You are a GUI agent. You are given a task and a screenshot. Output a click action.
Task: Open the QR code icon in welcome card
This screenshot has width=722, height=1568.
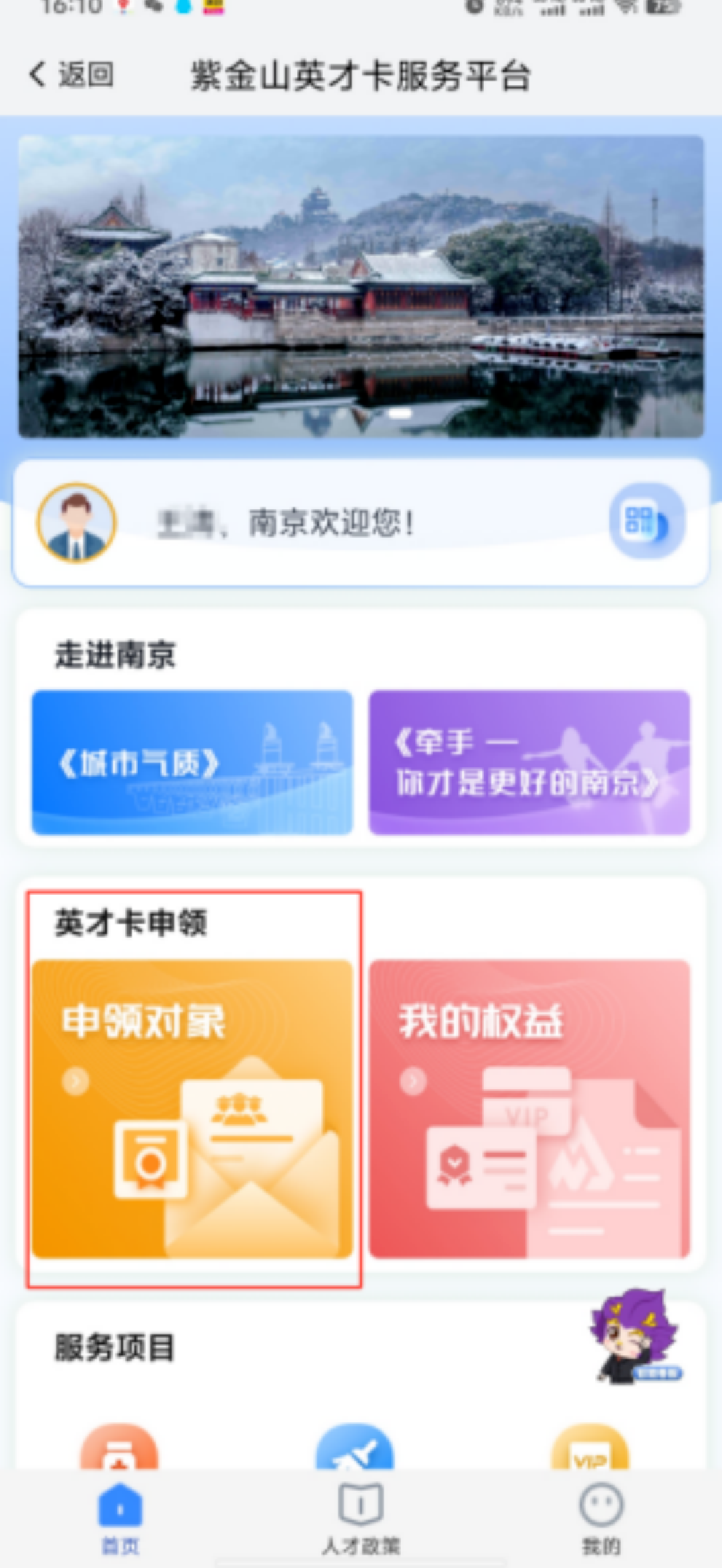click(646, 522)
